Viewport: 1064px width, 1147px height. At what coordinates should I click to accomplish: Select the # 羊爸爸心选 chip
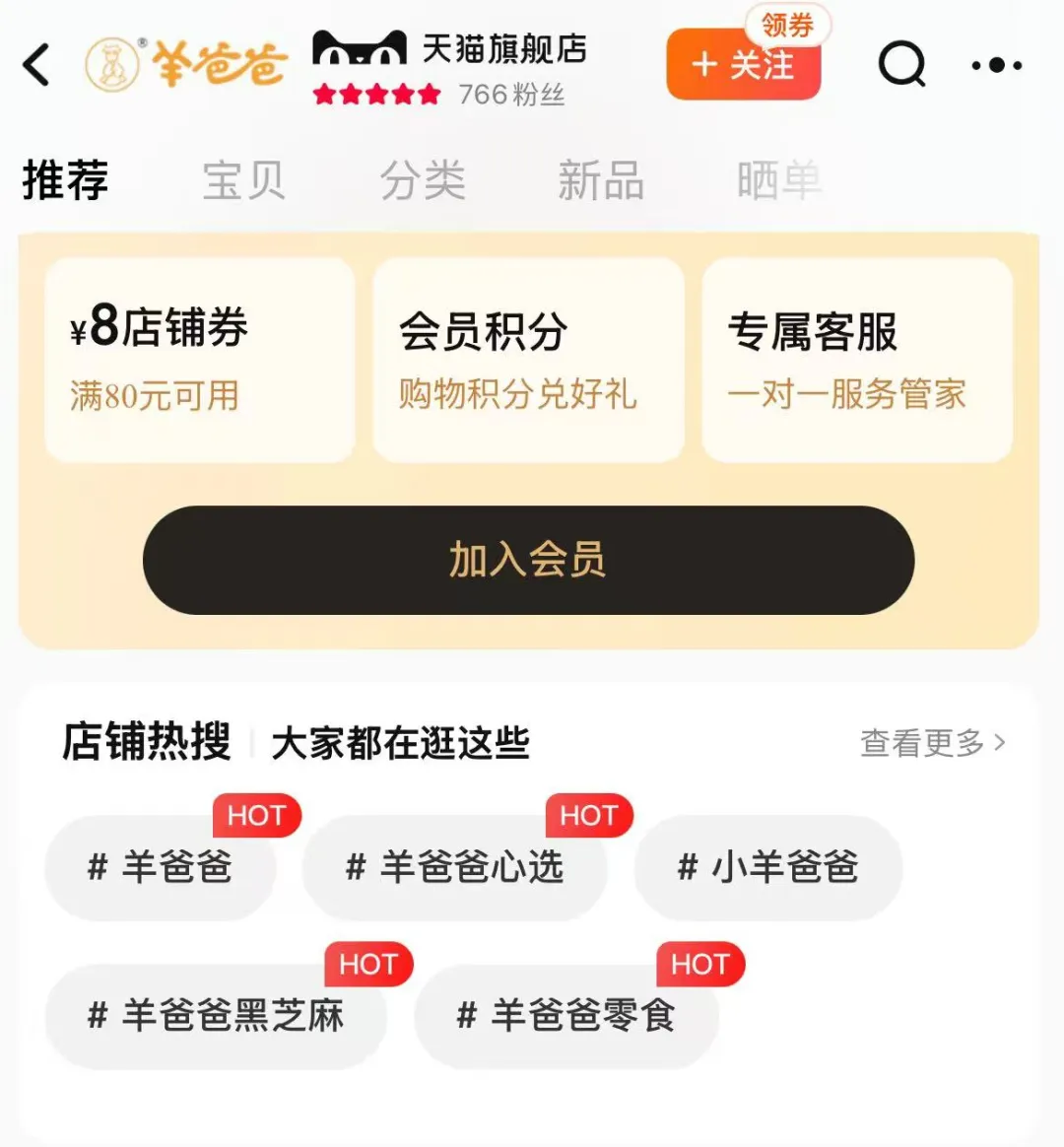[x=454, y=868]
